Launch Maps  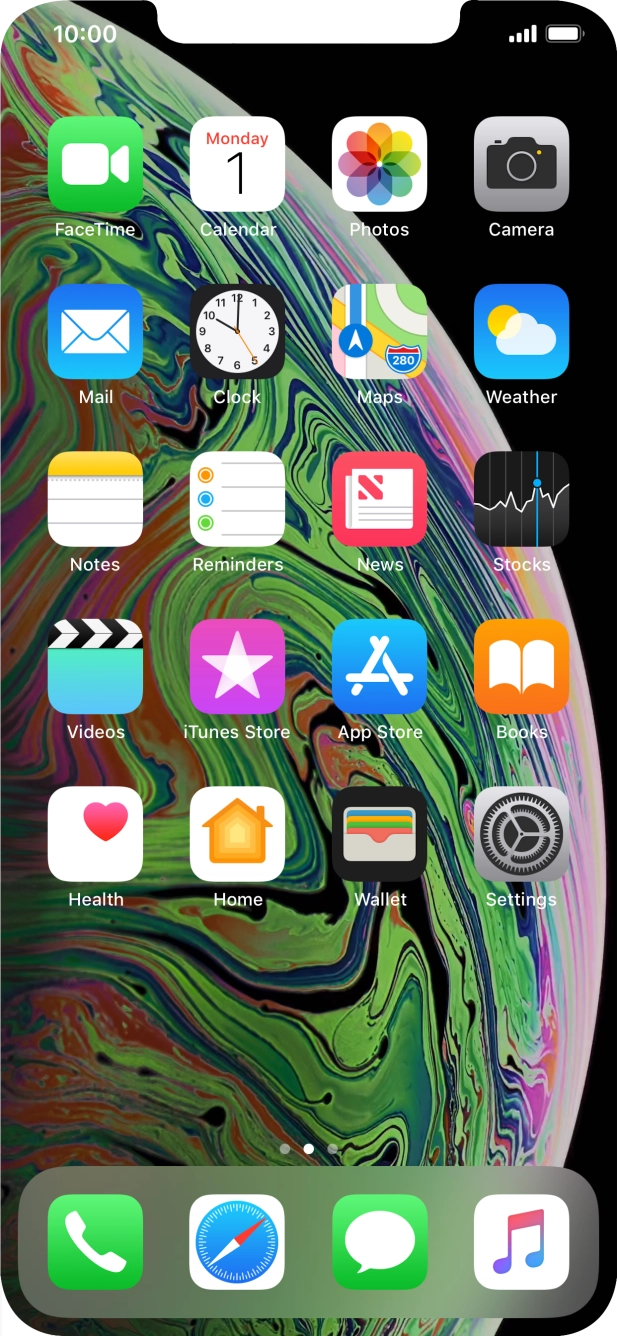pyautogui.click(x=379, y=332)
